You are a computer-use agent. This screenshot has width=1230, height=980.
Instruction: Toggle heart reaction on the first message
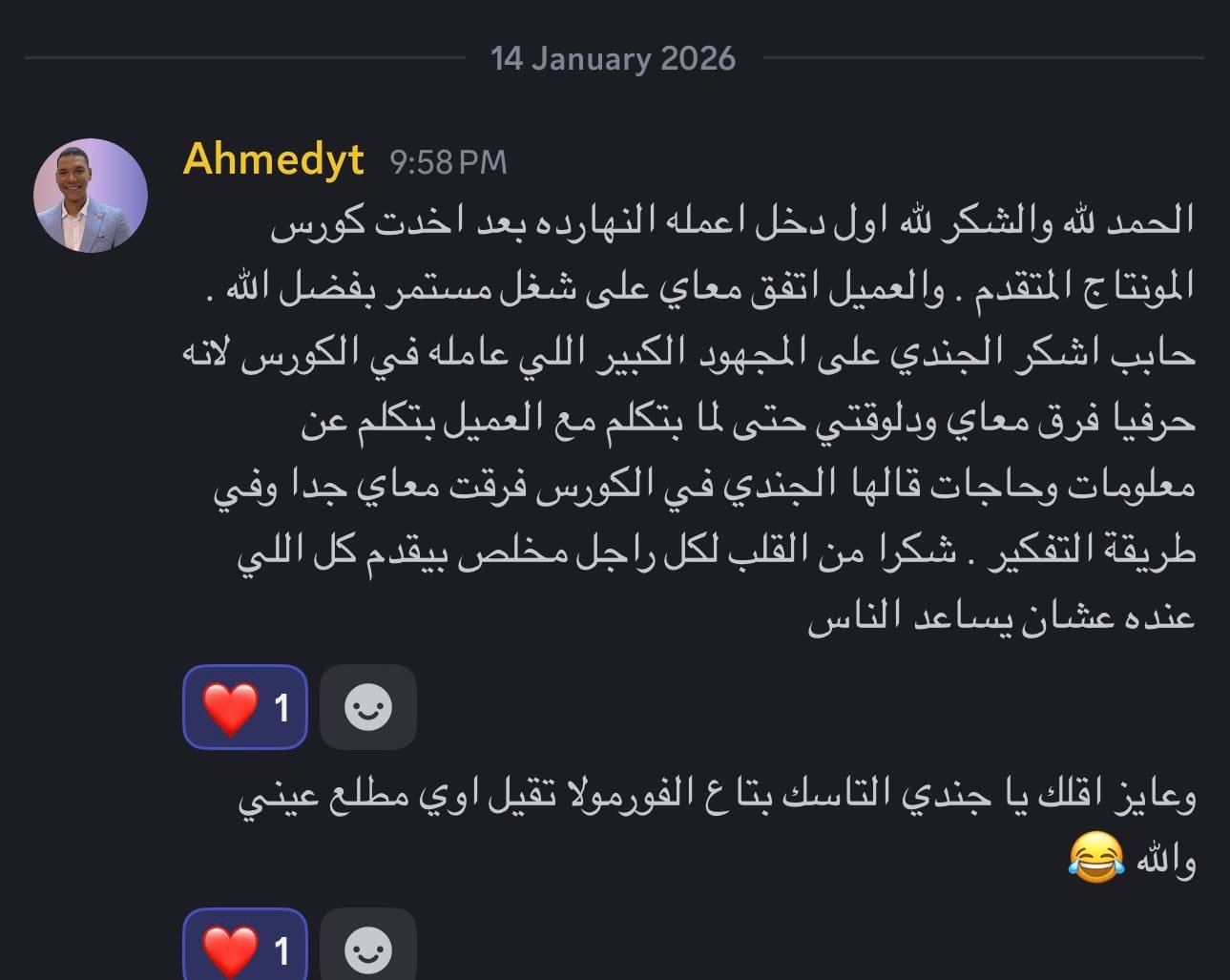tap(245, 707)
